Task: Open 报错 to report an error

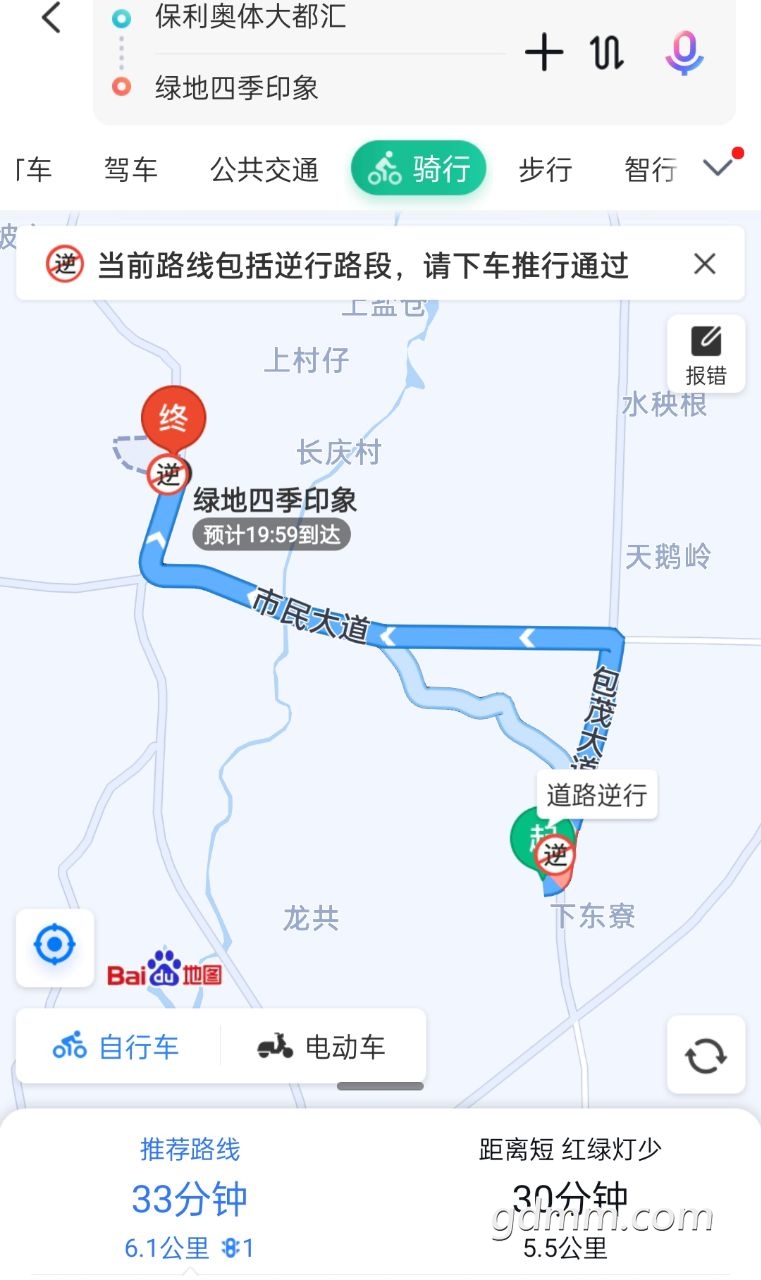Action: [x=706, y=354]
